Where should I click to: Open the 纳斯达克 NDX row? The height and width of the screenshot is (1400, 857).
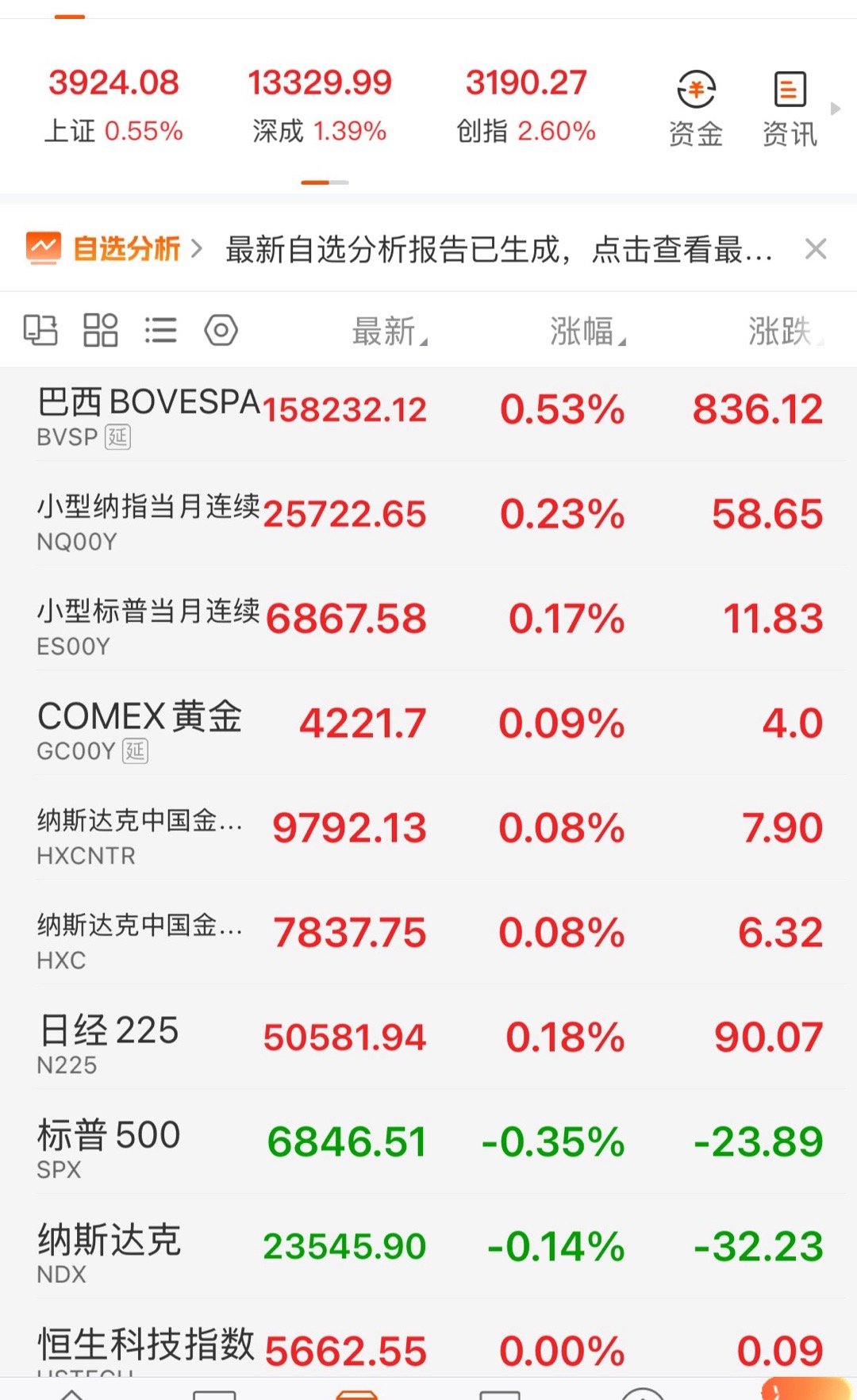pos(428,1247)
